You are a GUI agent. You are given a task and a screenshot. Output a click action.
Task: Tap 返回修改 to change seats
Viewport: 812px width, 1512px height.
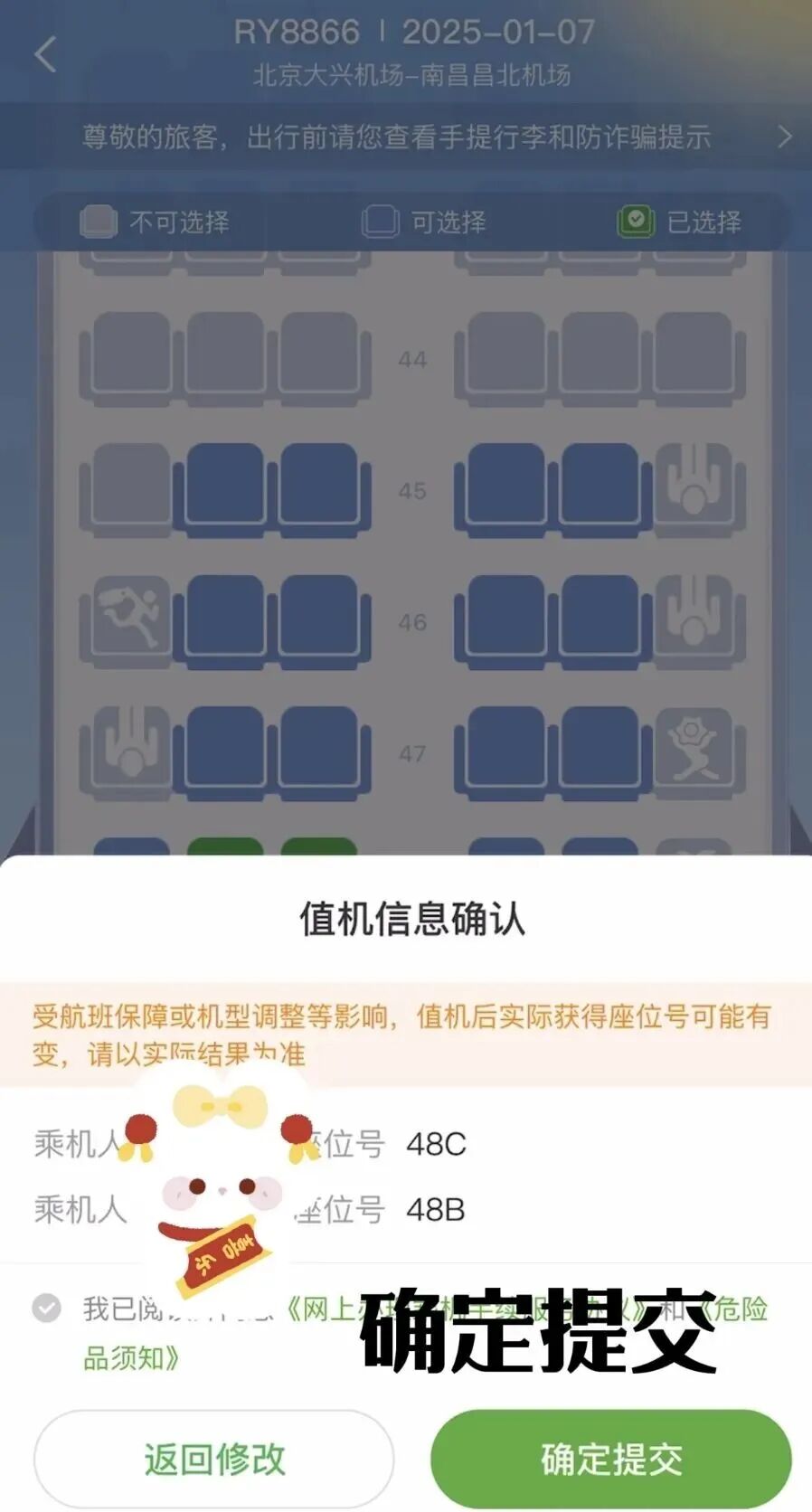click(214, 1458)
